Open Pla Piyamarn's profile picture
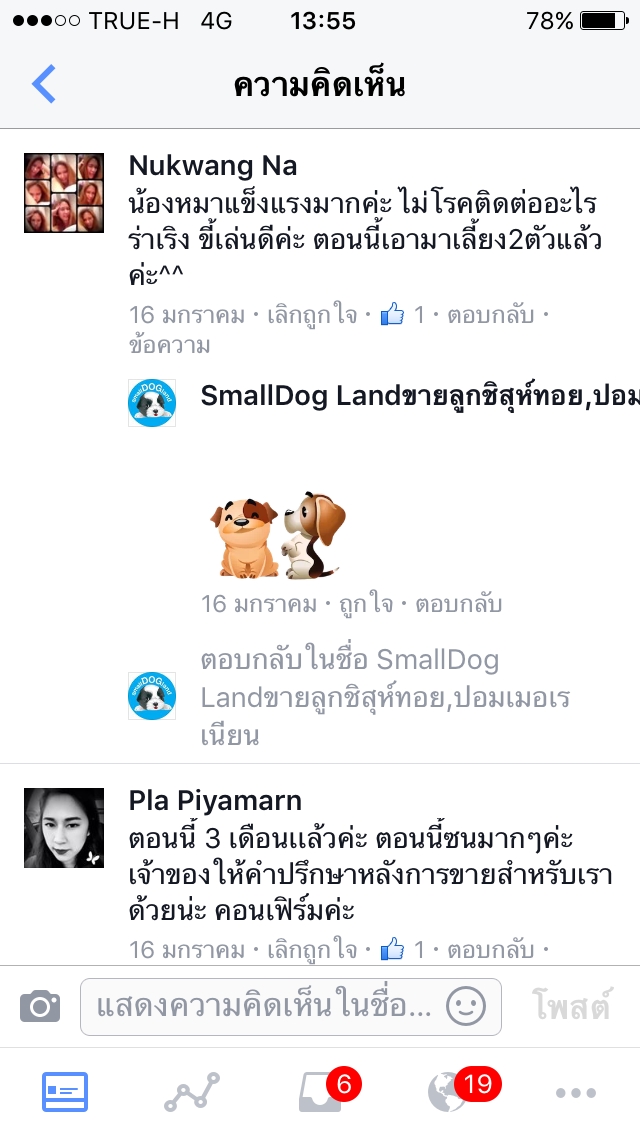This screenshot has width=640, height=1136. pos(64,828)
